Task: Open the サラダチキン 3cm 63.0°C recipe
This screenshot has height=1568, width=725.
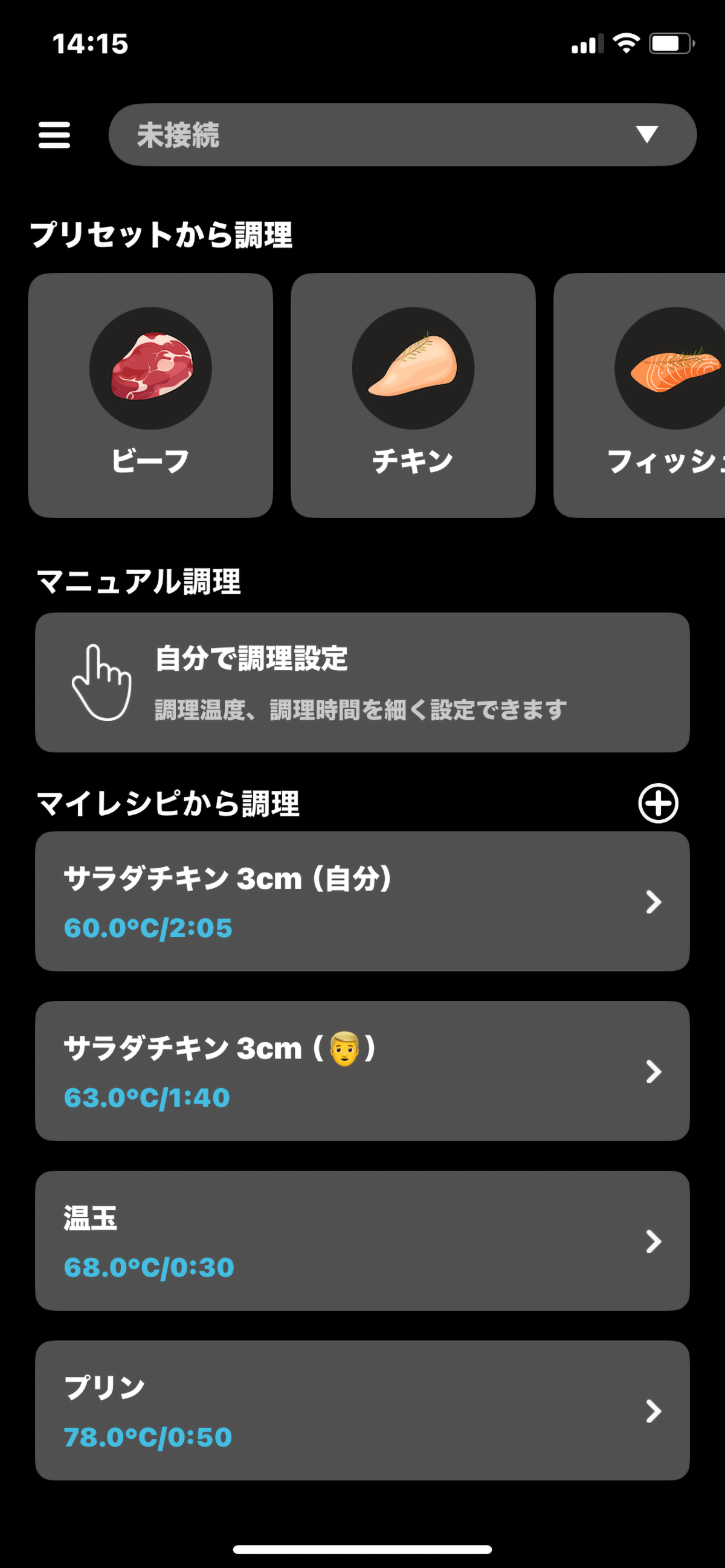Action: click(x=362, y=1071)
